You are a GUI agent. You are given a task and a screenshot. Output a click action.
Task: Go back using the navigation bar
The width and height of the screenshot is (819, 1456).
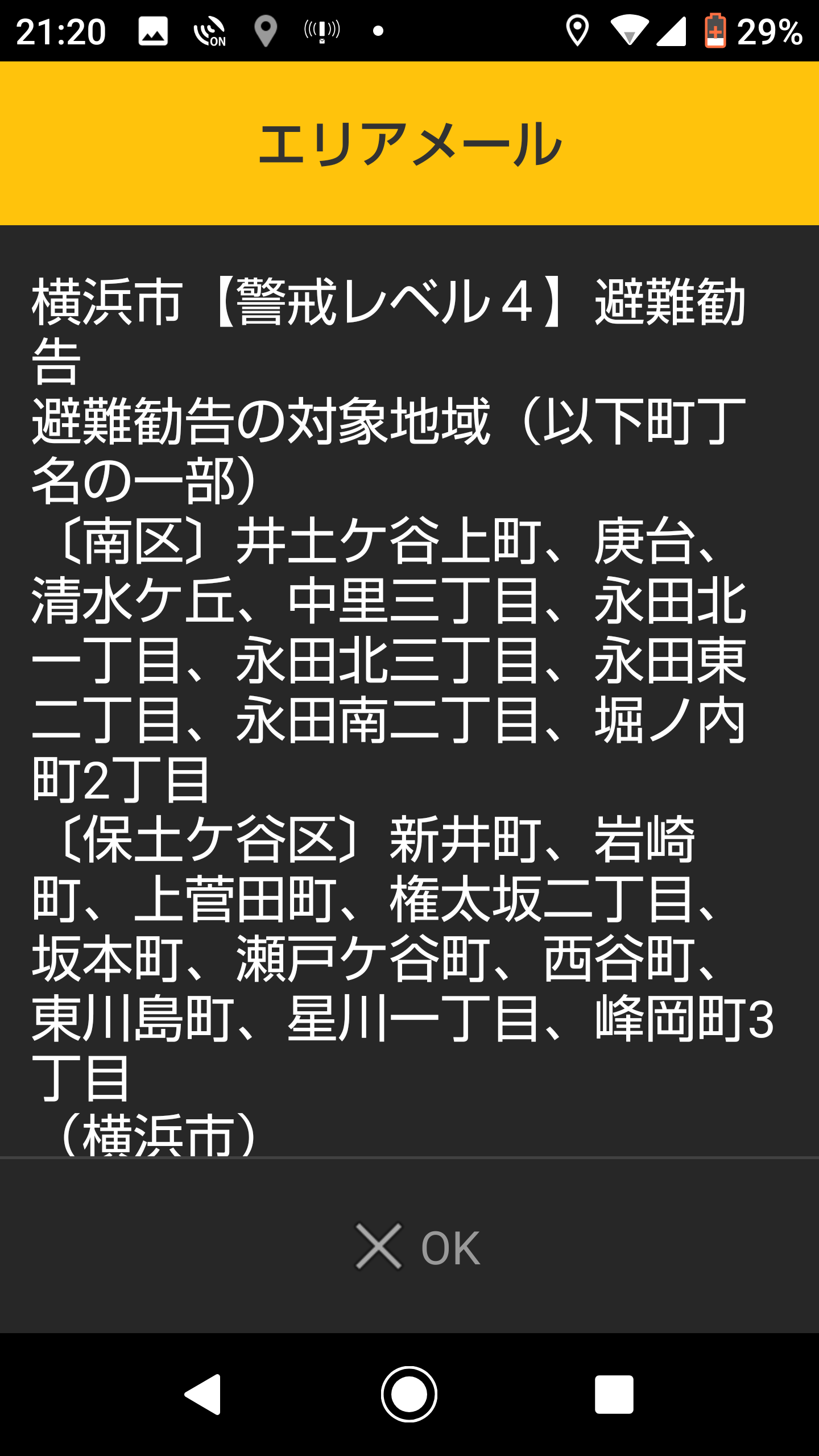pyautogui.click(x=204, y=1394)
